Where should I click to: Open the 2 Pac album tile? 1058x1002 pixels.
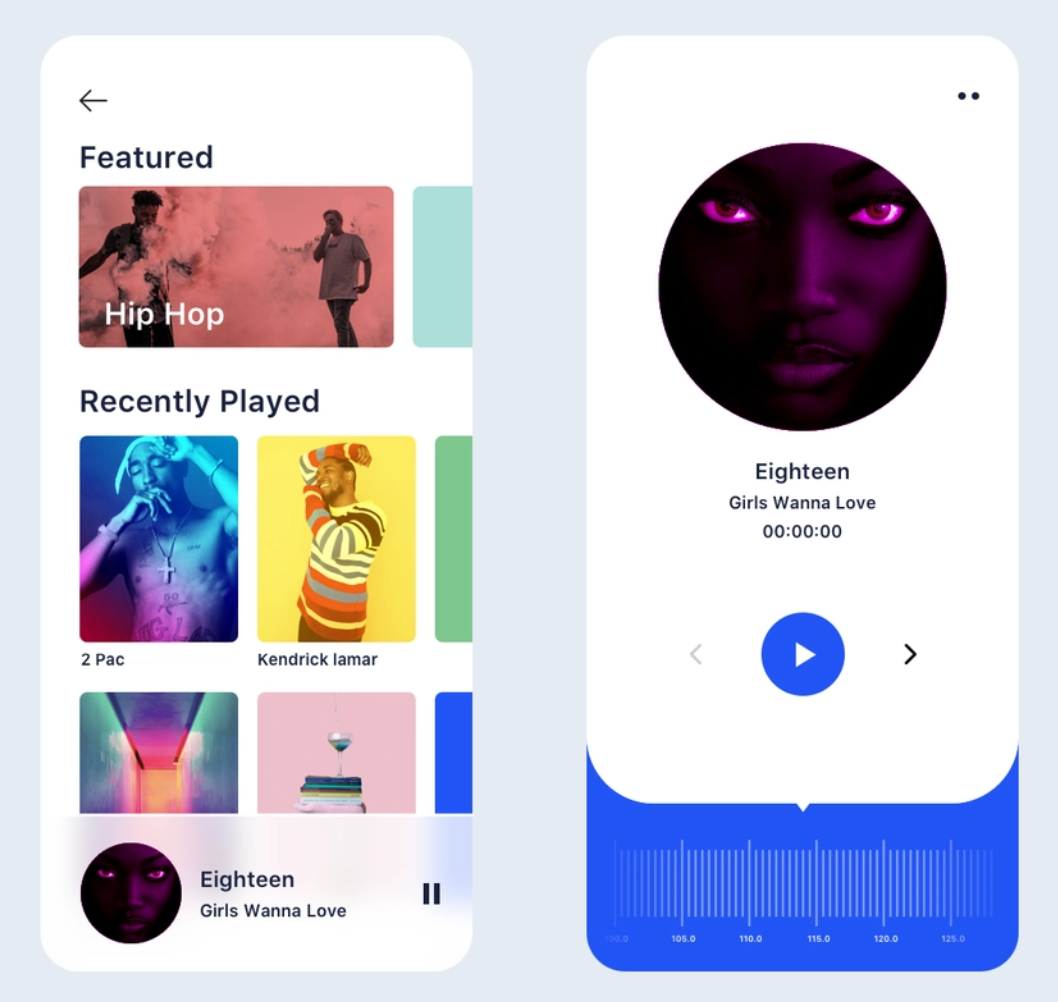(x=159, y=539)
